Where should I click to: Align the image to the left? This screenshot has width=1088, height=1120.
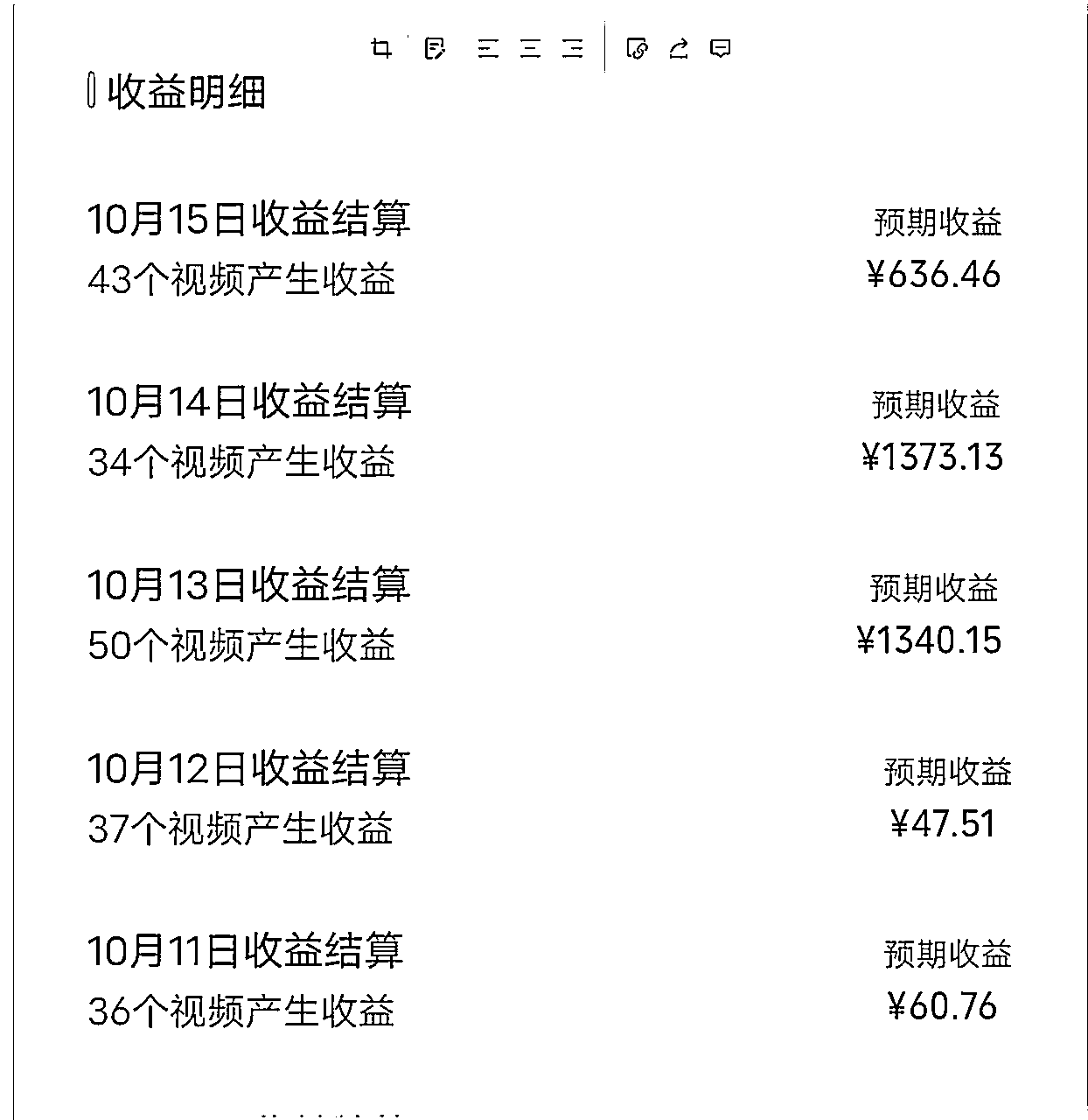pos(488,48)
